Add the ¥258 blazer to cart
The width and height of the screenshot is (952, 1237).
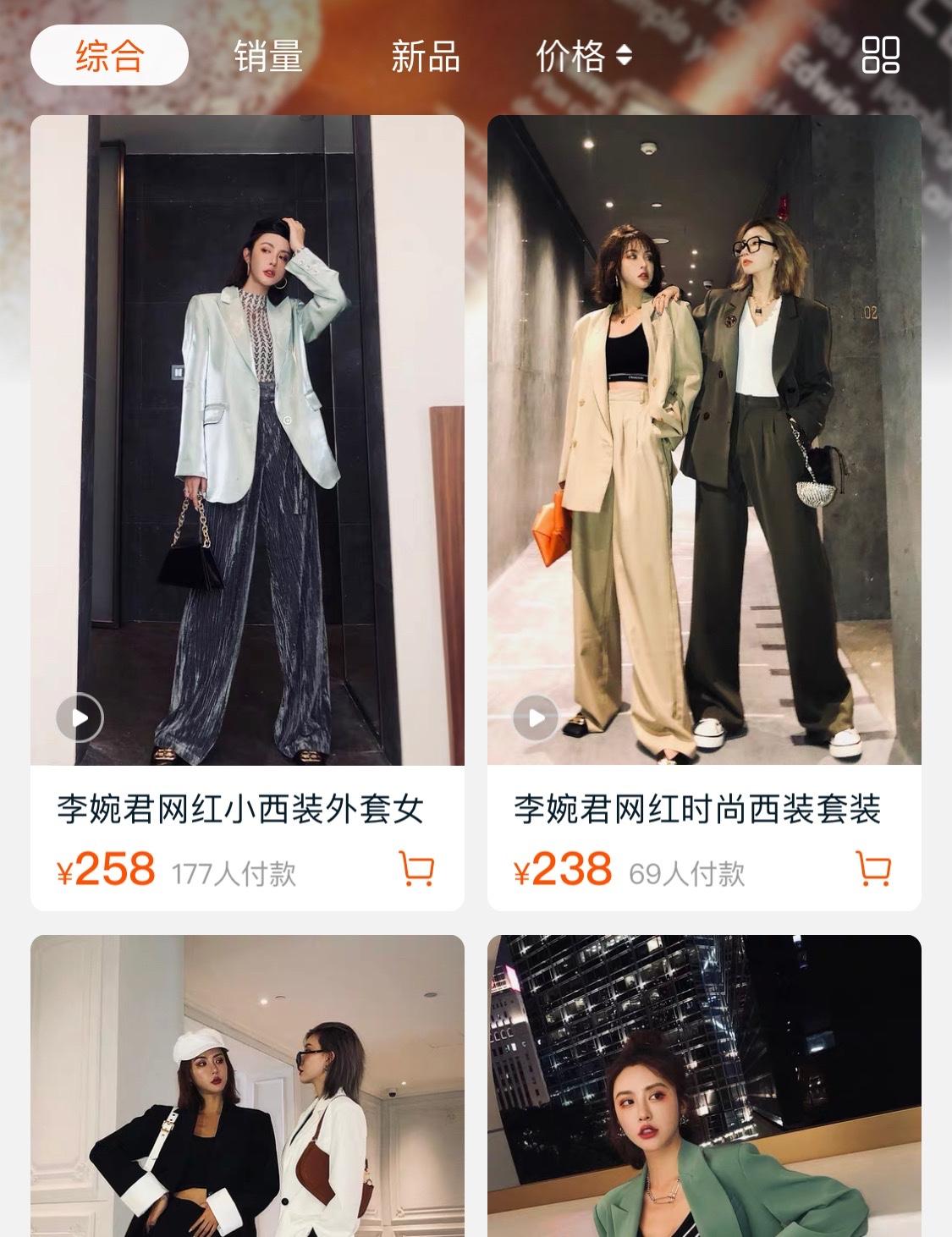pos(416,868)
